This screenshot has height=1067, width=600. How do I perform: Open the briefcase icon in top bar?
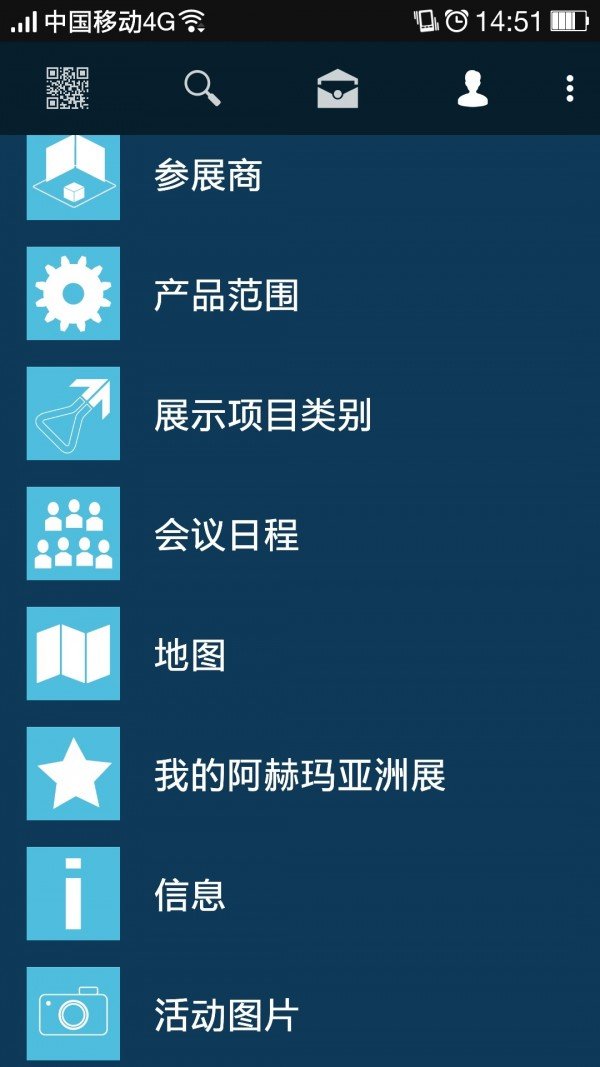tap(338, 89)
